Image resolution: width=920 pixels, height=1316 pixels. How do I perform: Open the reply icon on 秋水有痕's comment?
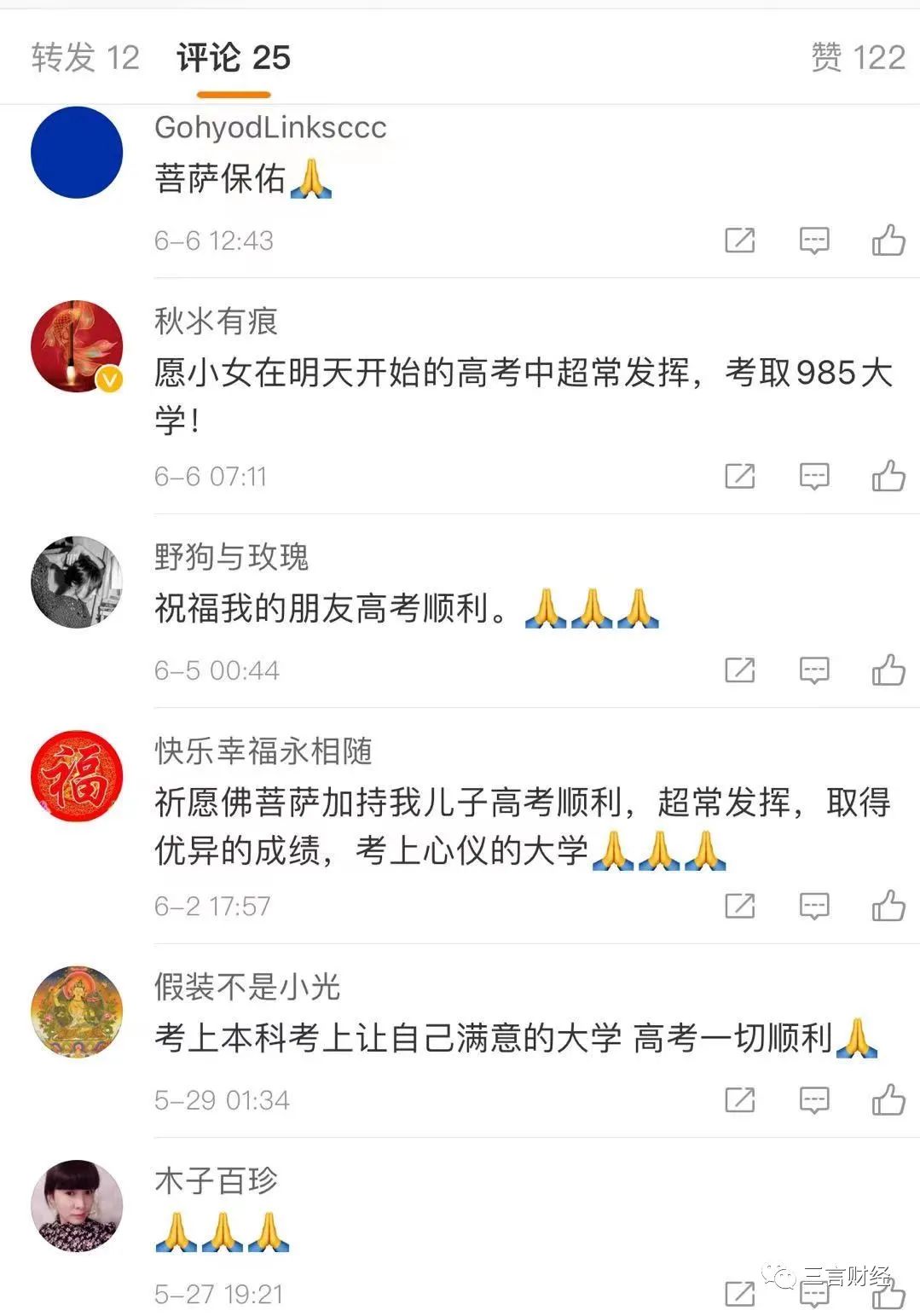click(814, 476)
